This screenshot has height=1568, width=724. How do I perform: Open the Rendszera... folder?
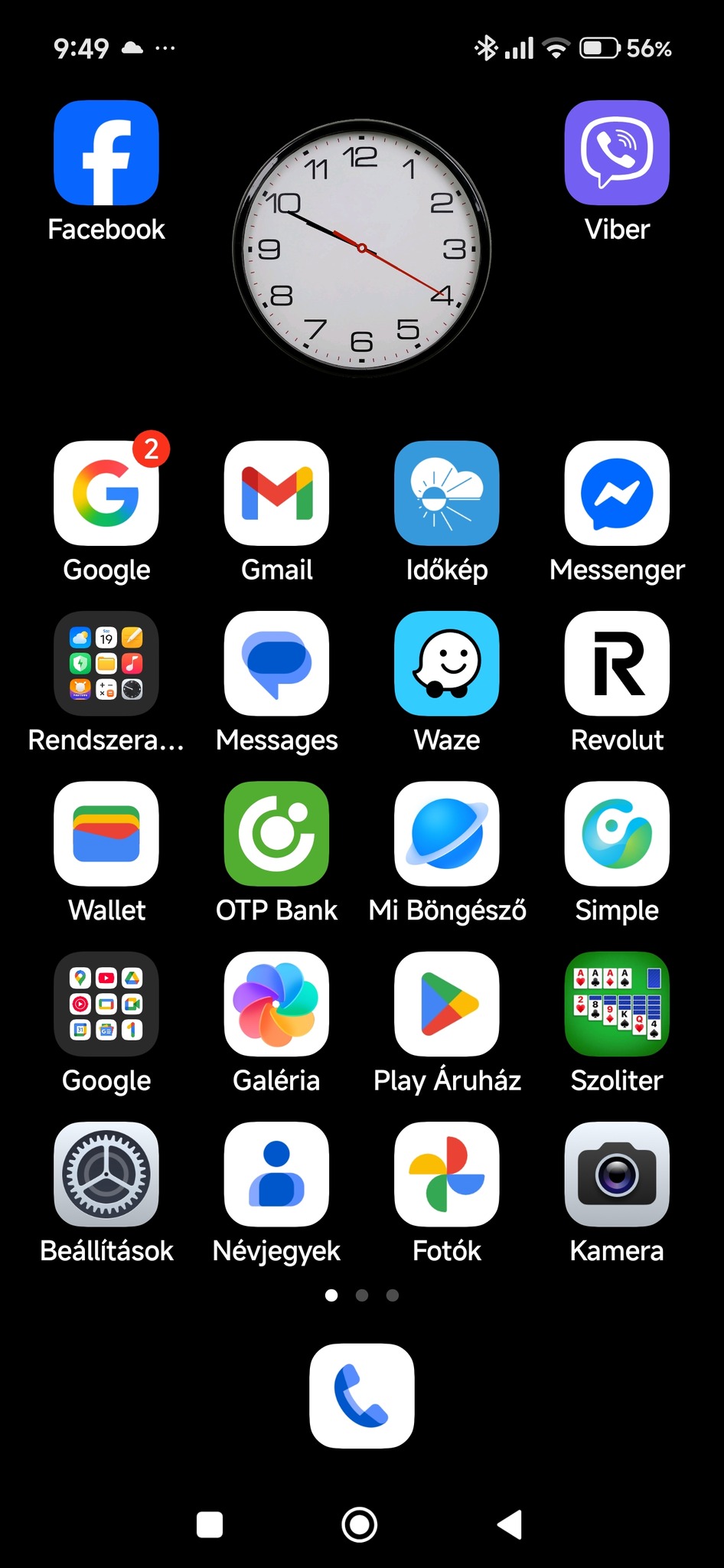click(106, 663)
